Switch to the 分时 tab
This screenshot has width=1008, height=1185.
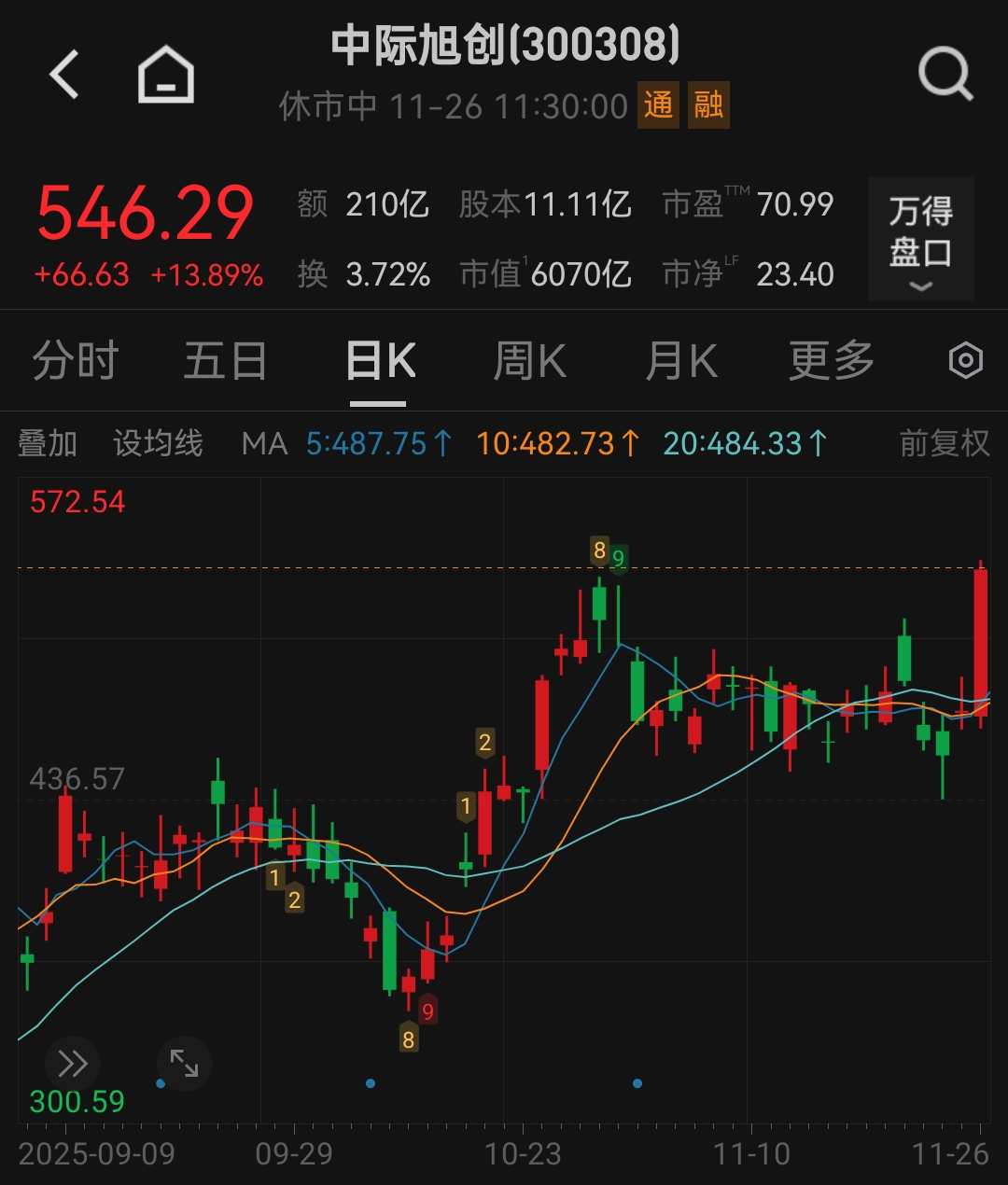pyautogui.click(x=75, y=361)
